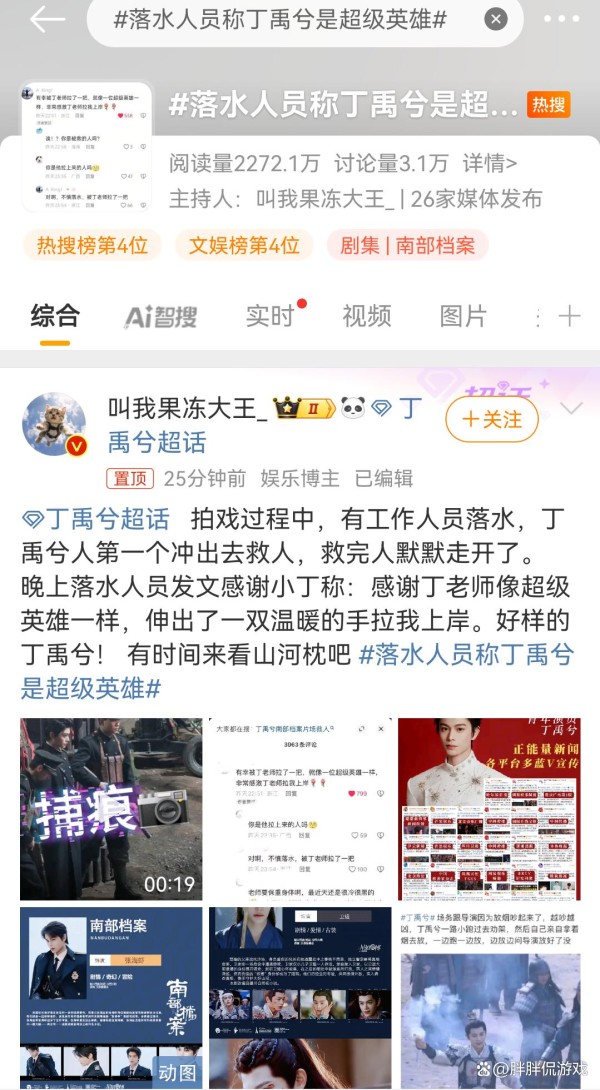This screenshot has height=1090, width=600.
Task: Follow 叫我果冻大王_ with 关注 button
Action: [x=492, y=420]
